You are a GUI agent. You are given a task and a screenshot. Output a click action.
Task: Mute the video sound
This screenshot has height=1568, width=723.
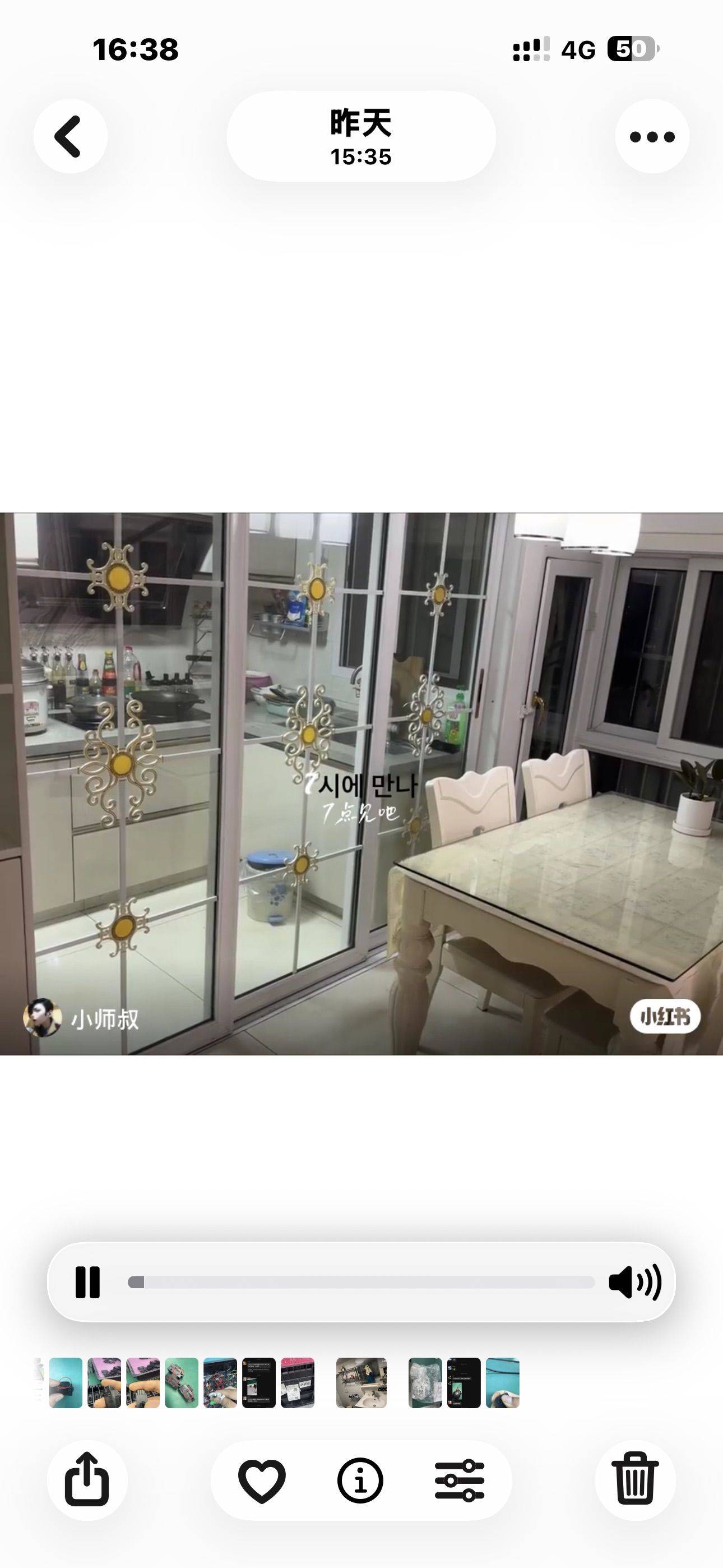tap(635, 1283)
